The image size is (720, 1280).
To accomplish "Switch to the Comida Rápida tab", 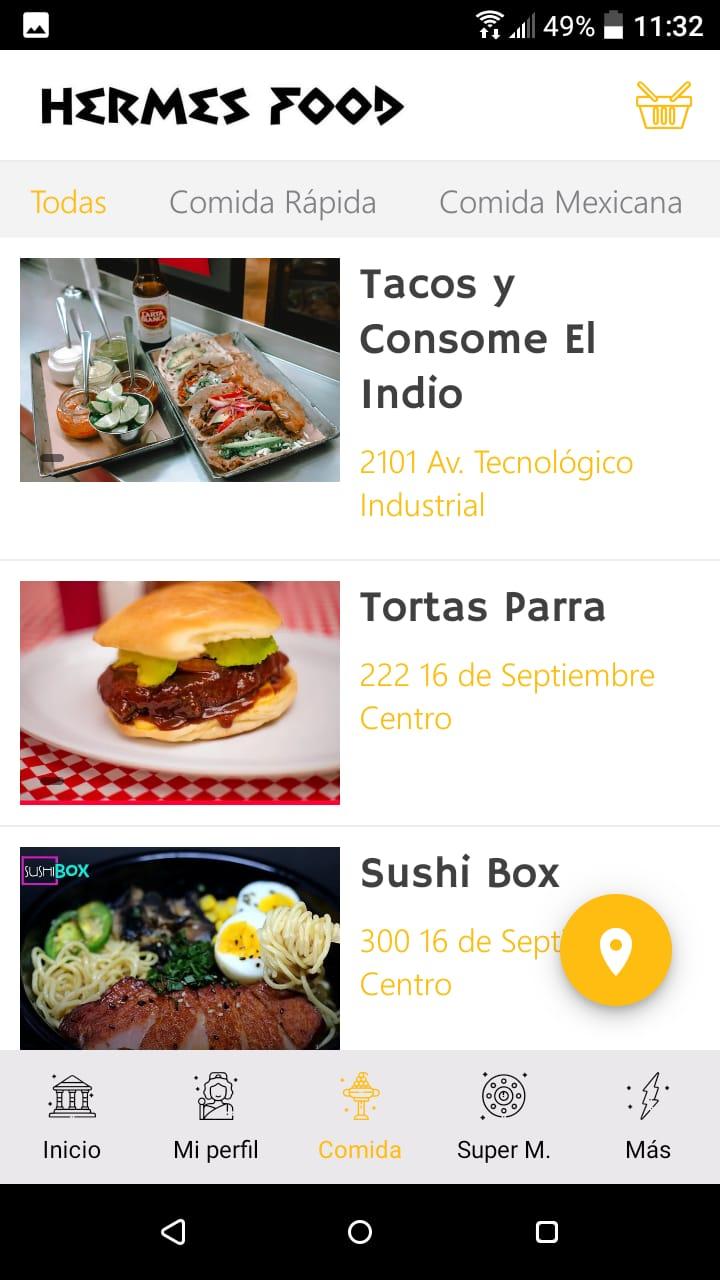I will (272, 202).
